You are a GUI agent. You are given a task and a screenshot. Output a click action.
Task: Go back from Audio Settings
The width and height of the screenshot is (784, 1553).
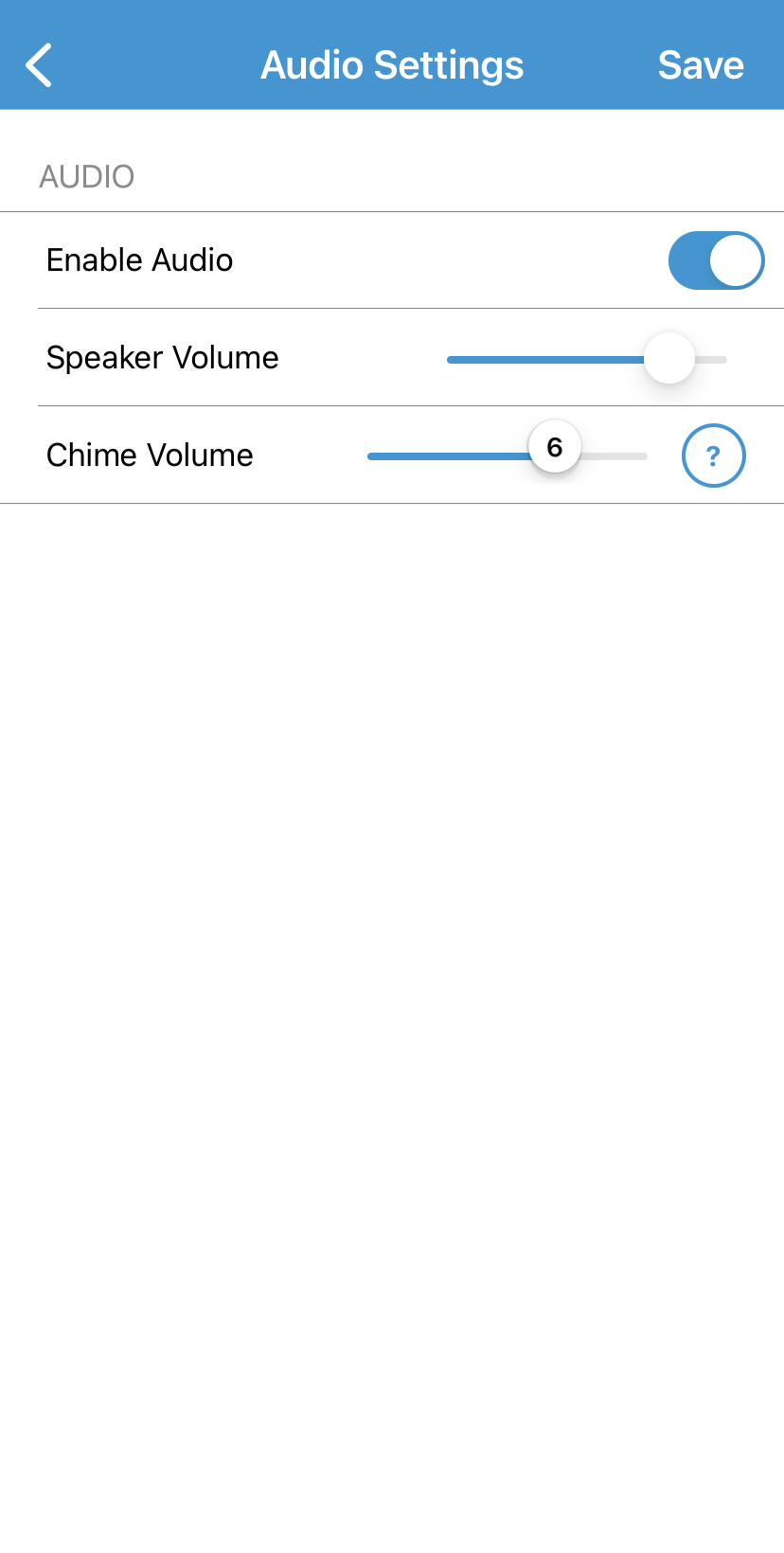tap(39, 65)
